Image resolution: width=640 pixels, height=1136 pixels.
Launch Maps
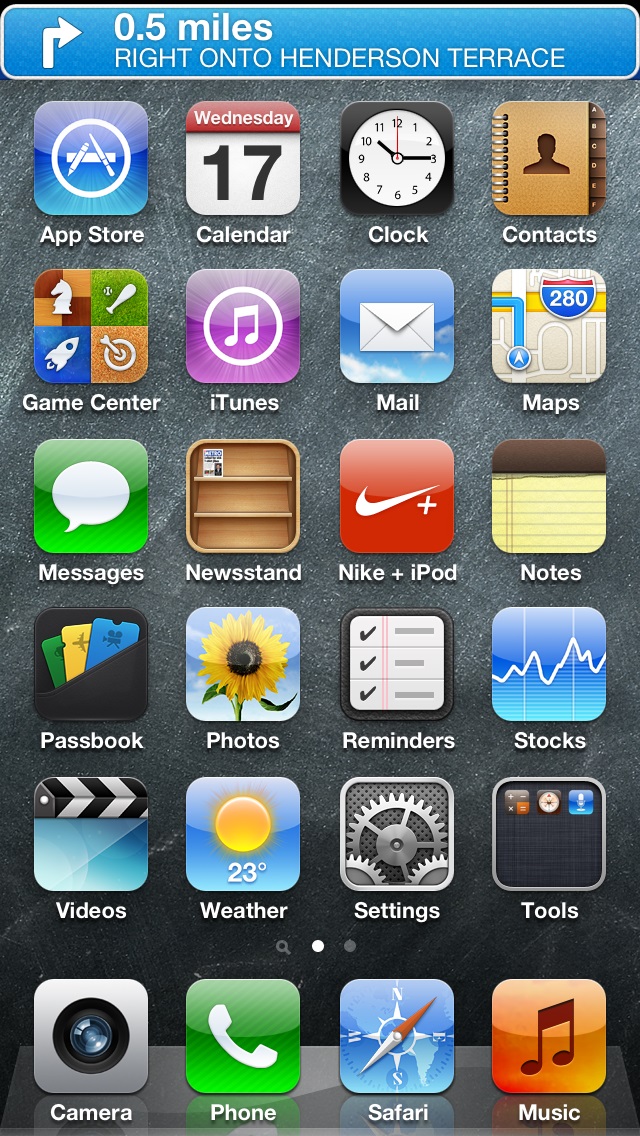pyautogui.click(x=549, y=326)
